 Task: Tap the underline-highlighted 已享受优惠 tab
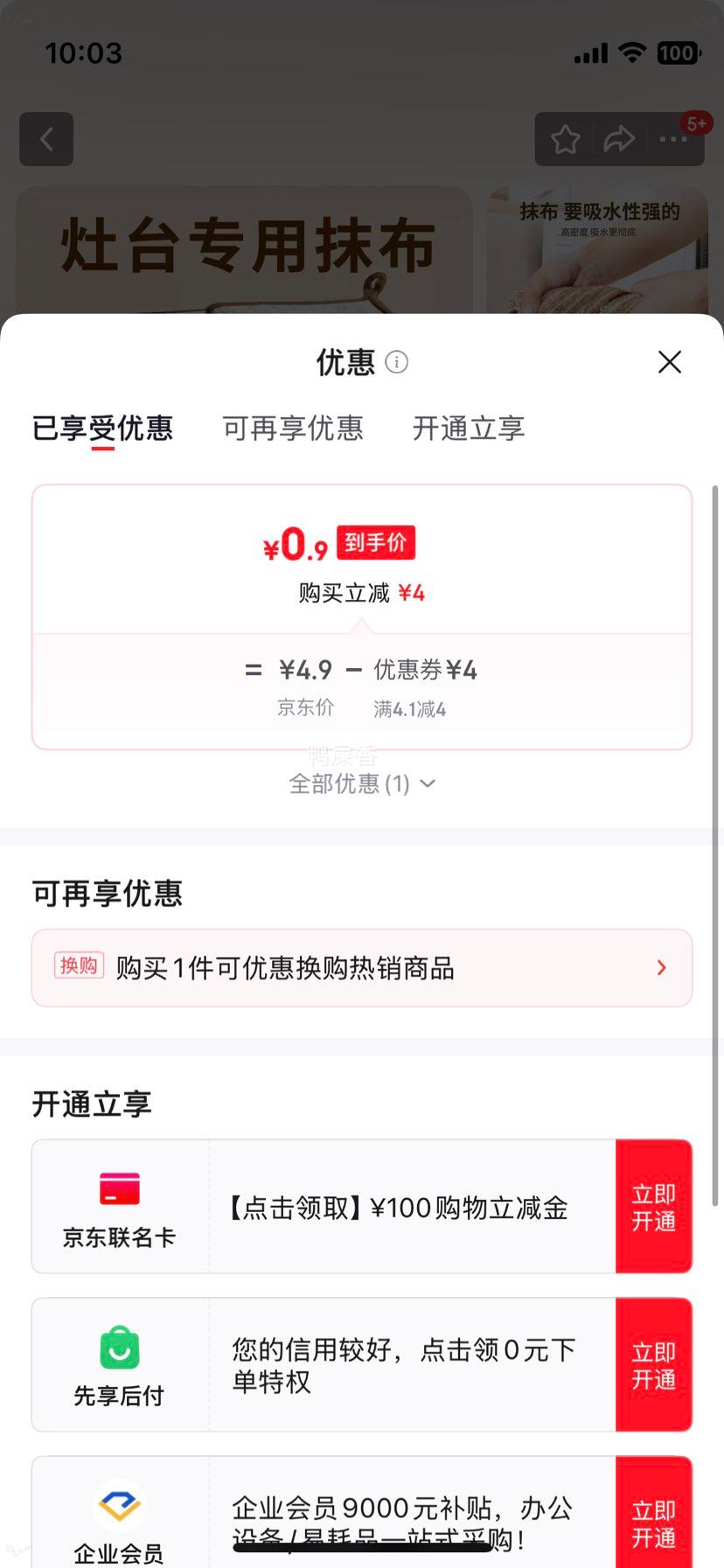coord(103,429)
